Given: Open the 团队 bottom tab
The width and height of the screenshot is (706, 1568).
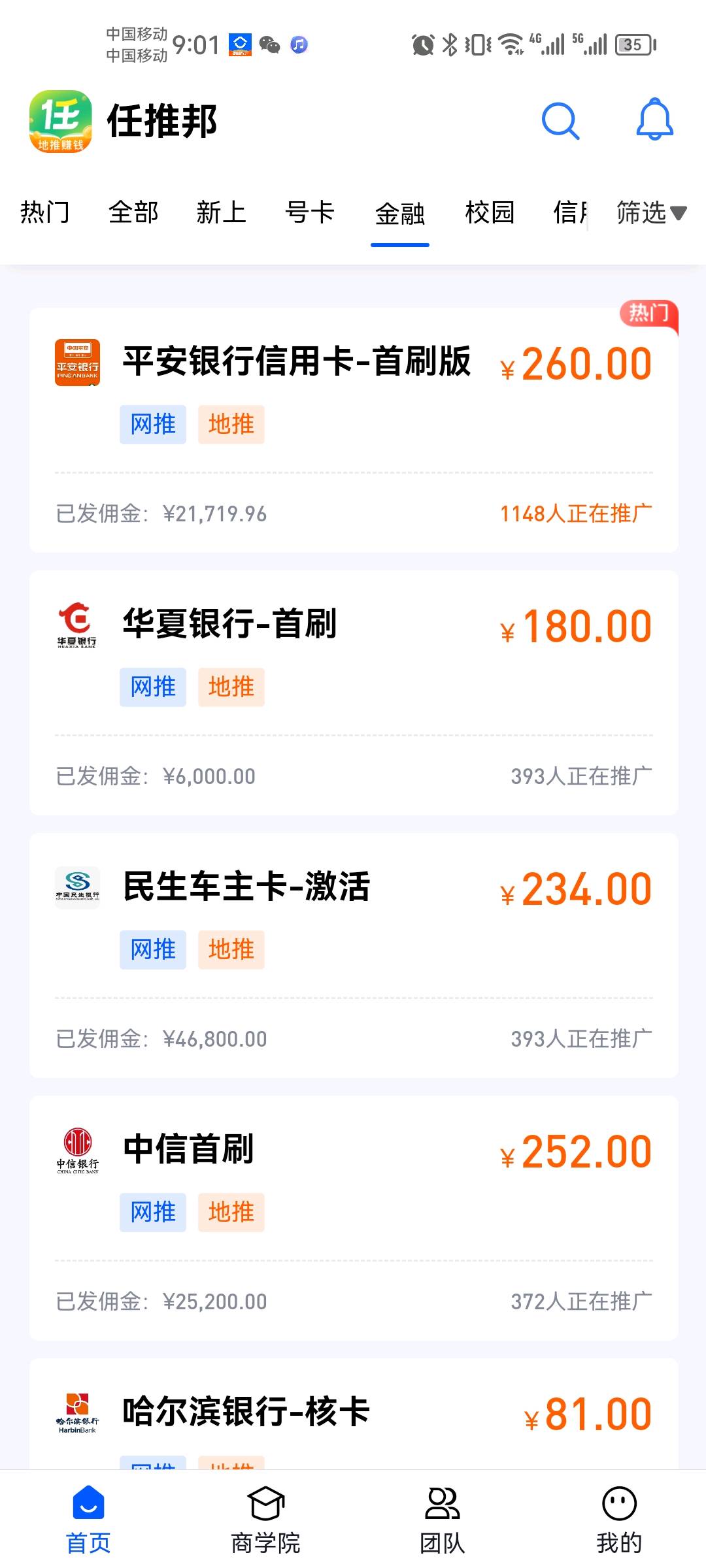Looking at the screenshot, I should click(x=443, y=1520).
